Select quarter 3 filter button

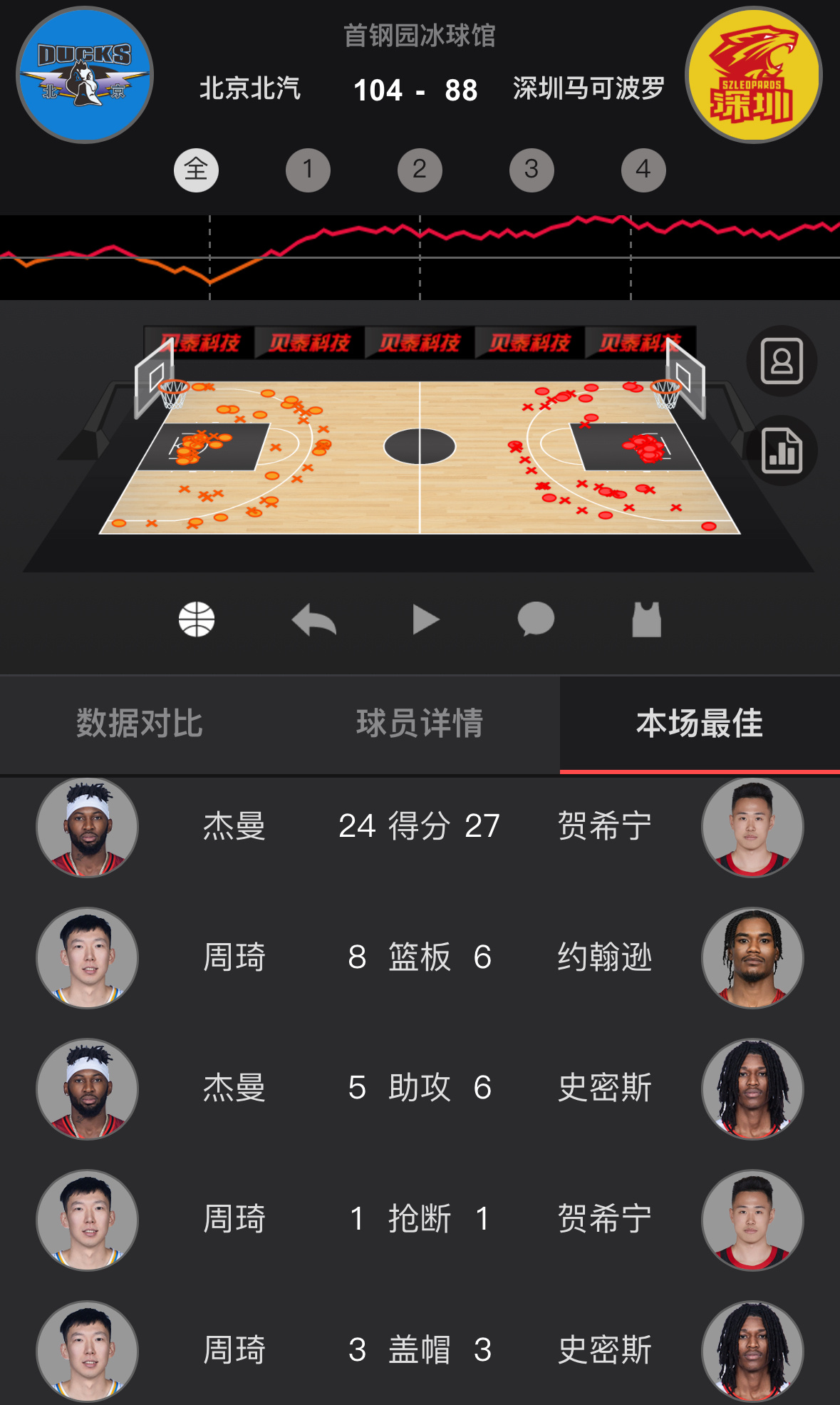pos(532,170)
